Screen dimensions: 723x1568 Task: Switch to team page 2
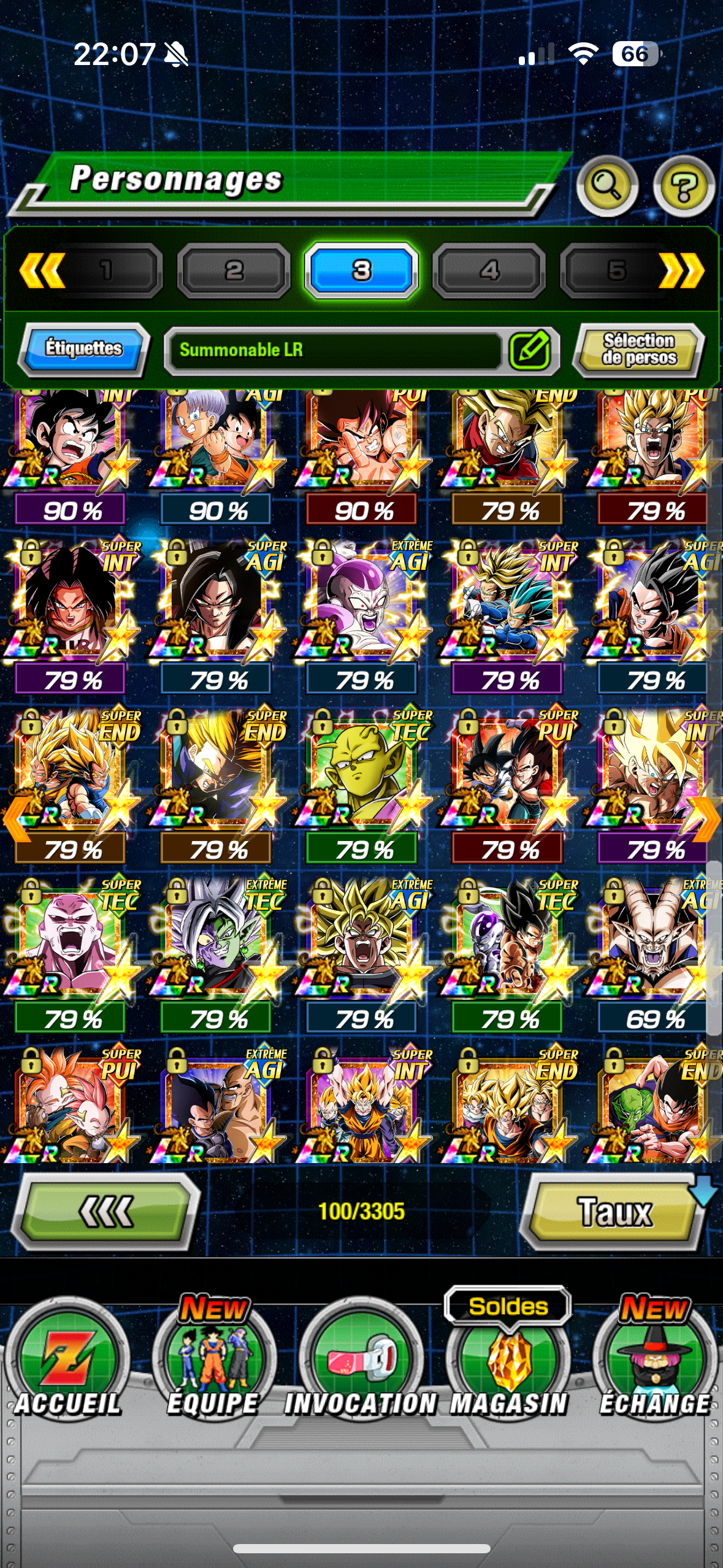pyautogui.click(x=234, y=270)
